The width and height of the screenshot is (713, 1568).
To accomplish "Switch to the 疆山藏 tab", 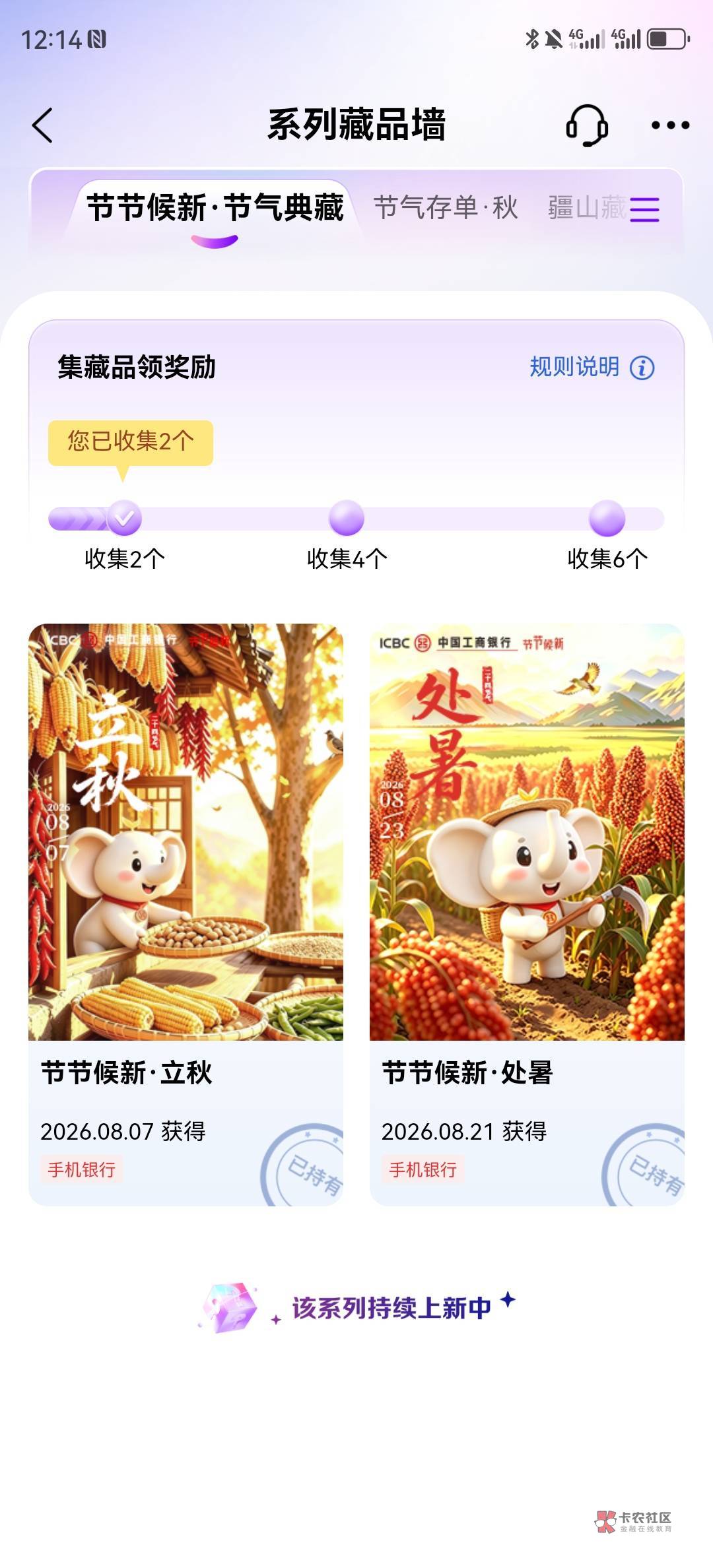I will pyautogui.click(x=586, y=208).
